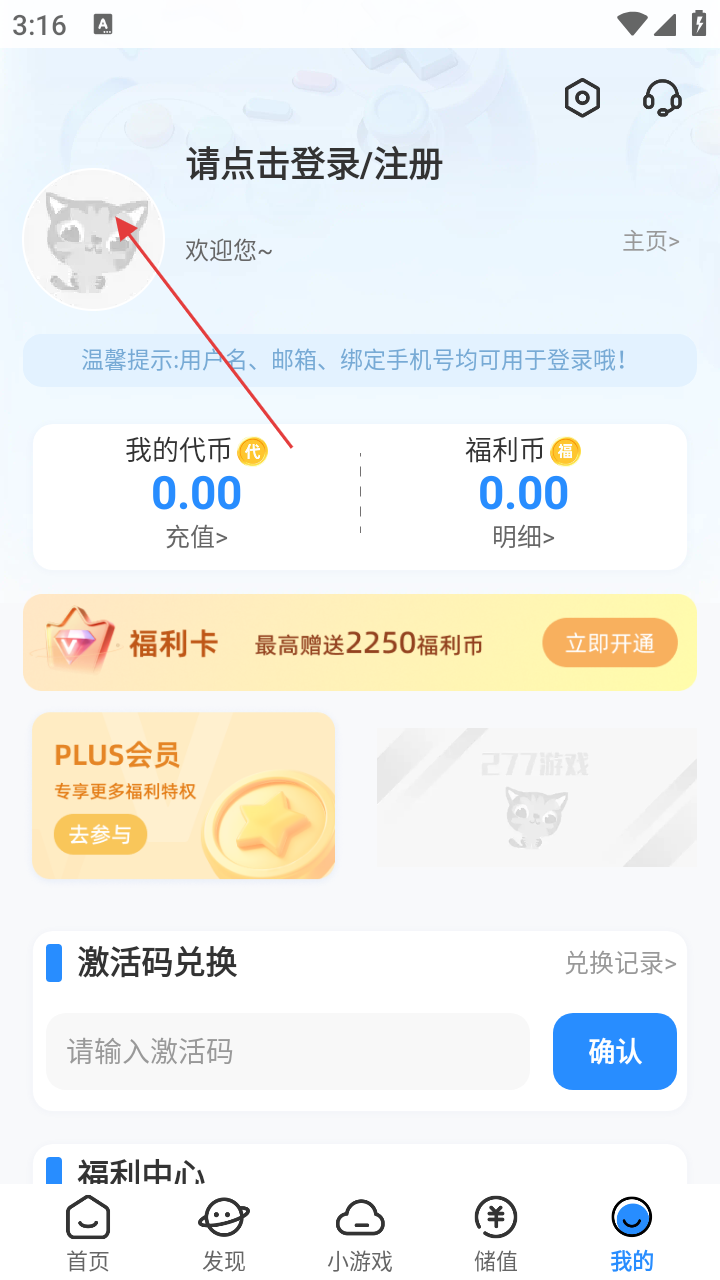Open the 小游戏 tab
720x1280 pixels.
[x=360, y=1235]
